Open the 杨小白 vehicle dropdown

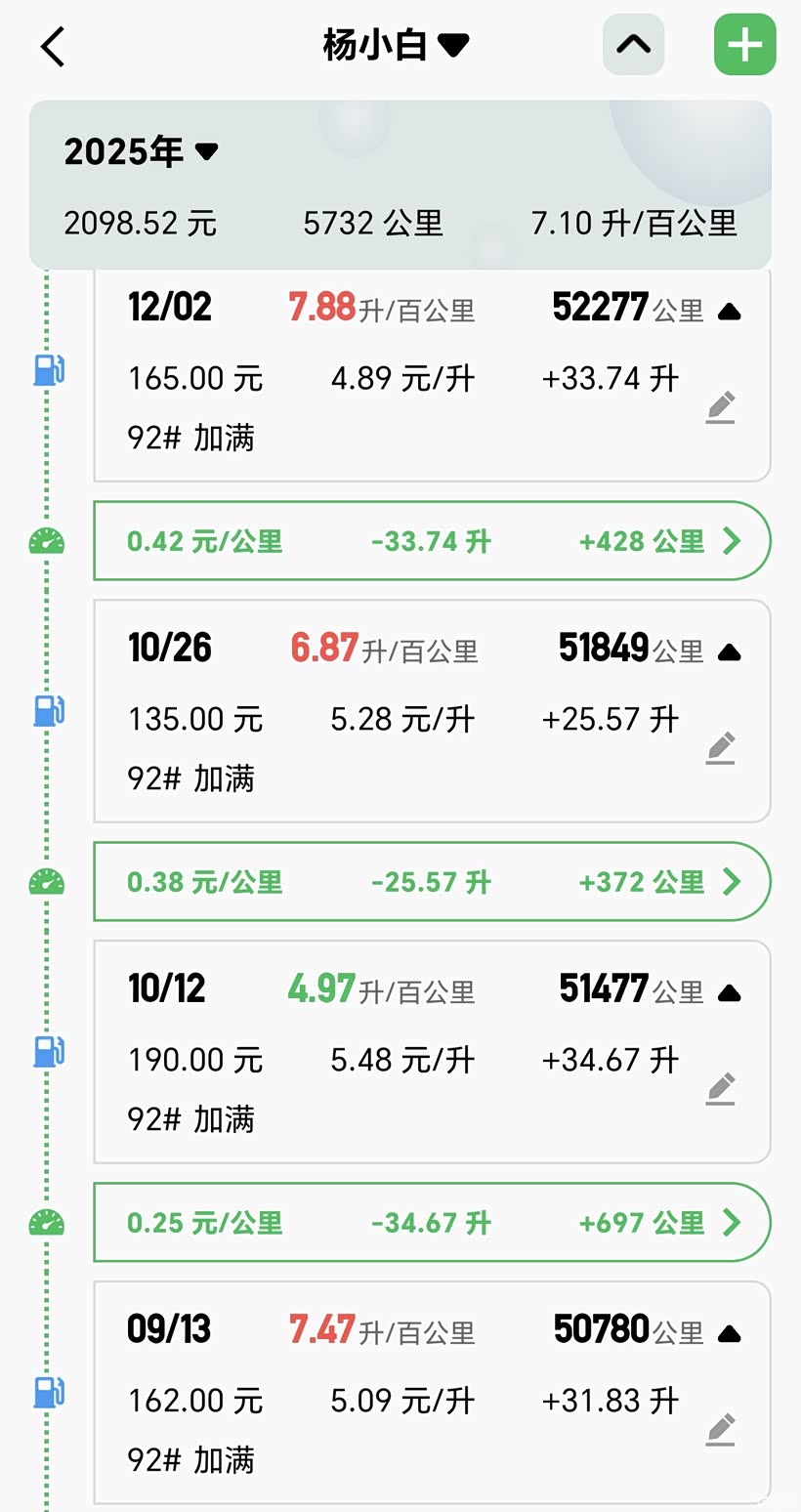tap(396, 45)
